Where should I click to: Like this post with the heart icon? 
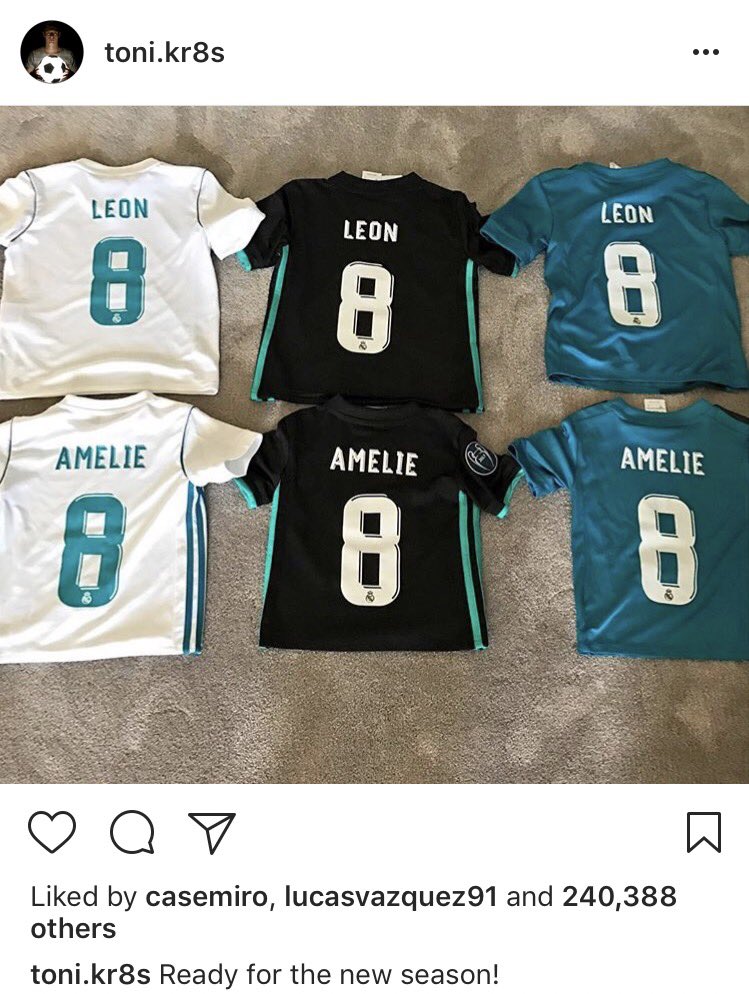pyautogui.click(x=52, y=832)
